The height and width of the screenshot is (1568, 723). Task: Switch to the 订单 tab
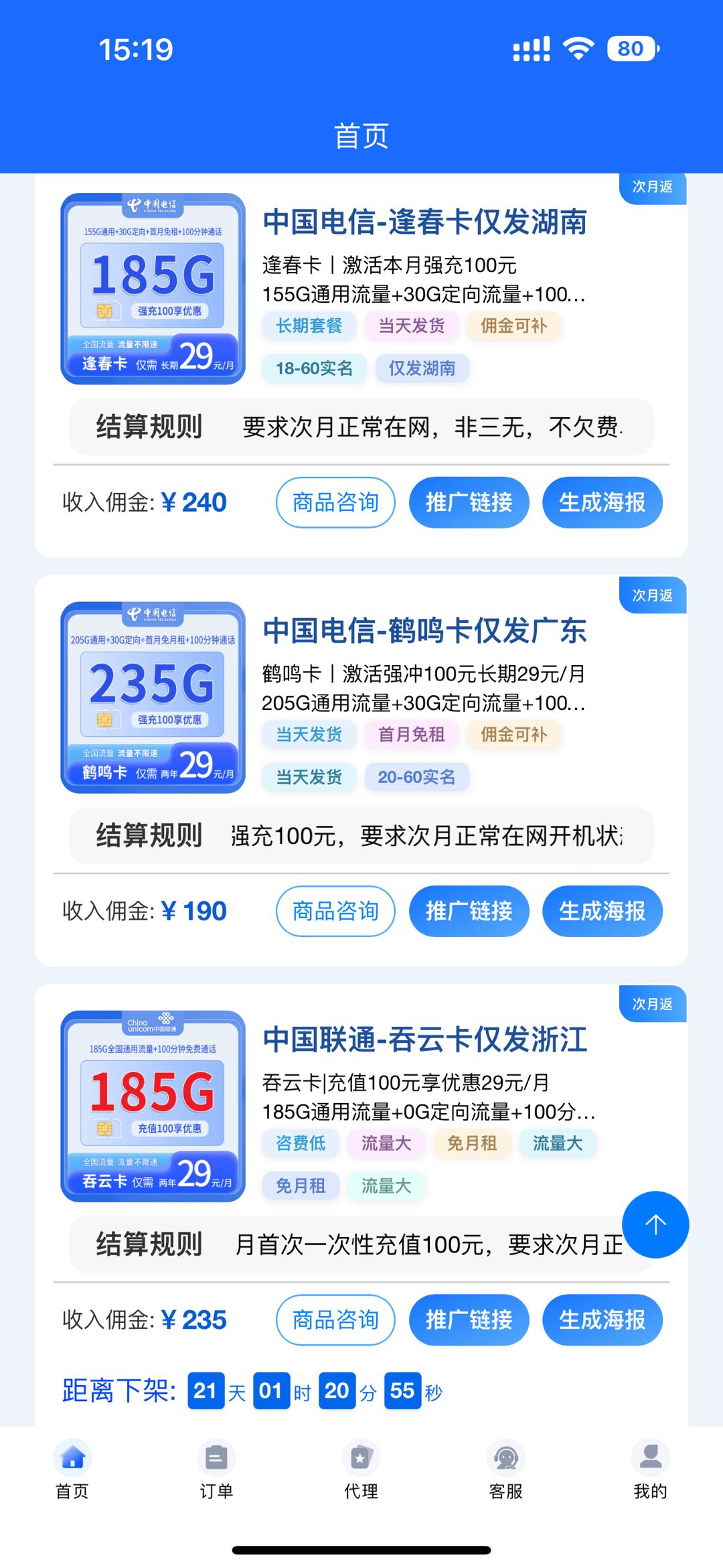(x=216, y=1470)
